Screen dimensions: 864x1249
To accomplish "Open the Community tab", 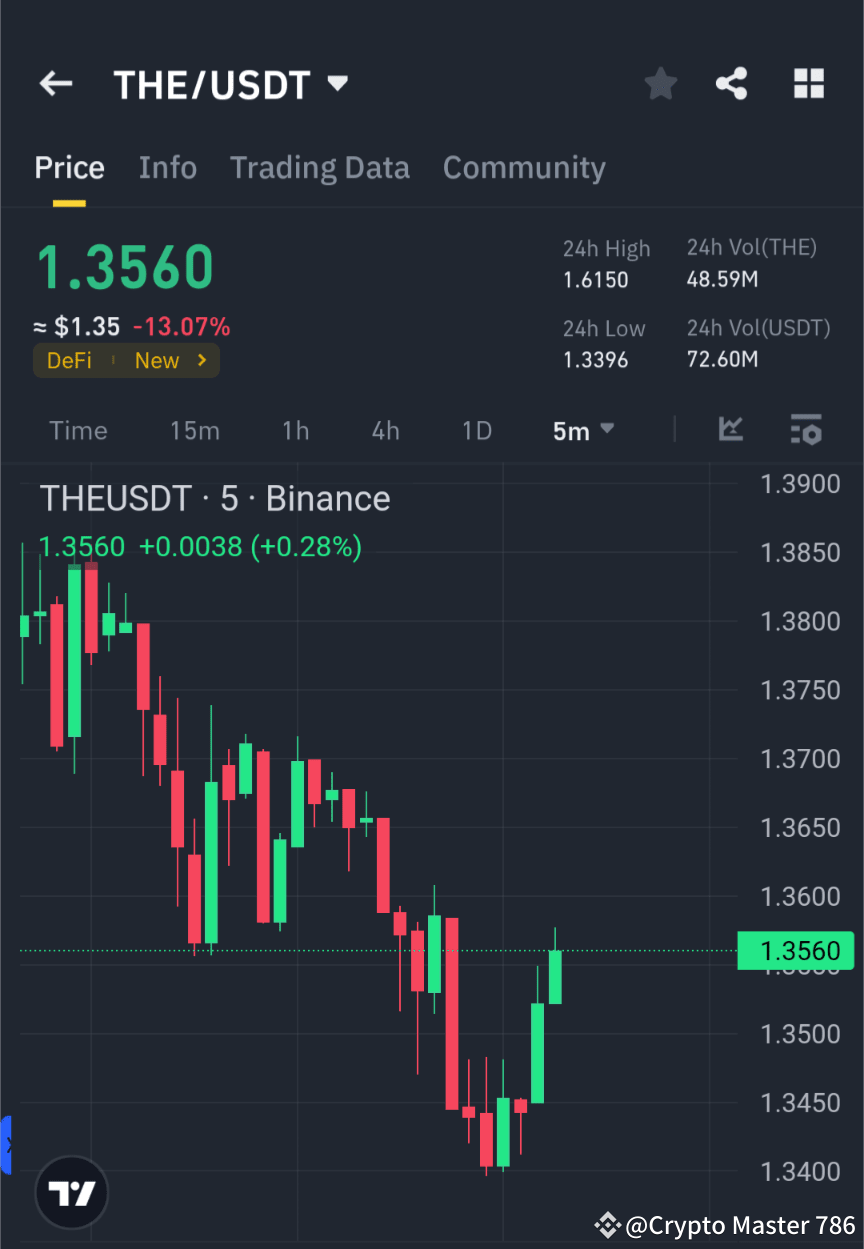I will click(524, 168).
